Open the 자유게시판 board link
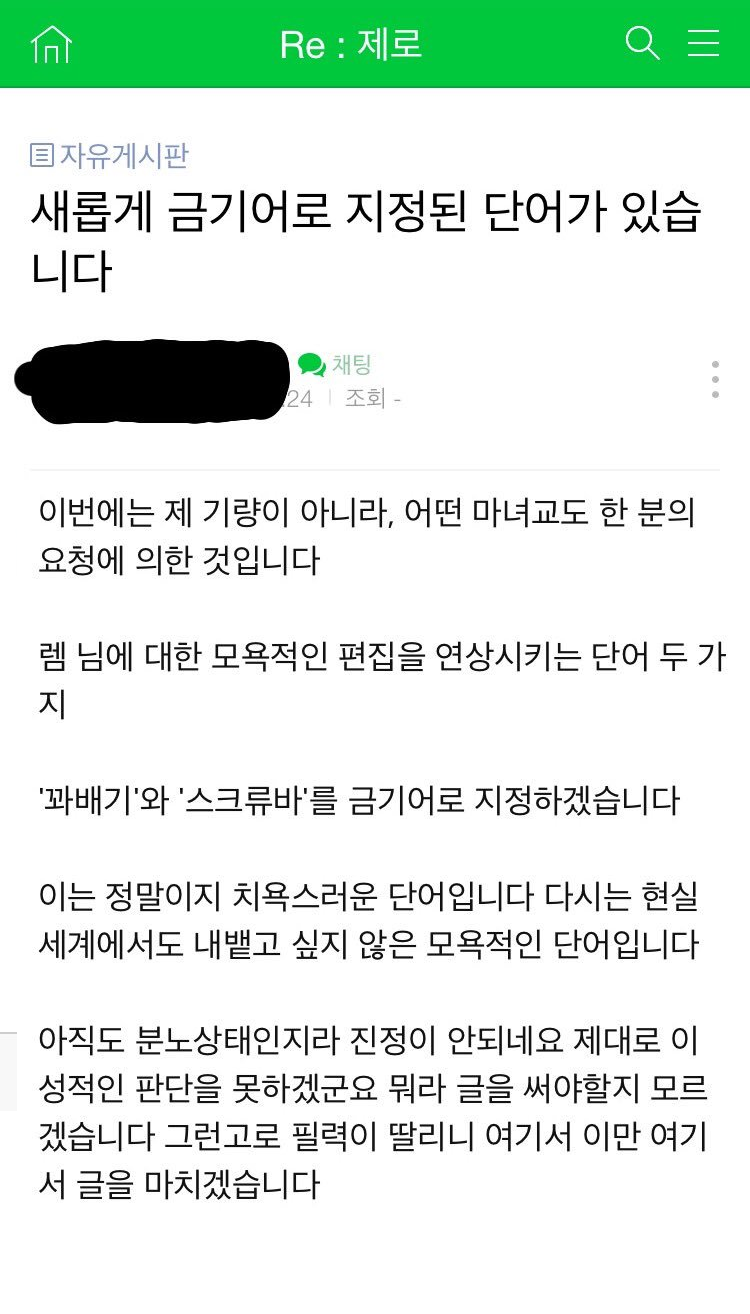Image resolution: width=750 pixels, height=1314 pixels. 110,155
